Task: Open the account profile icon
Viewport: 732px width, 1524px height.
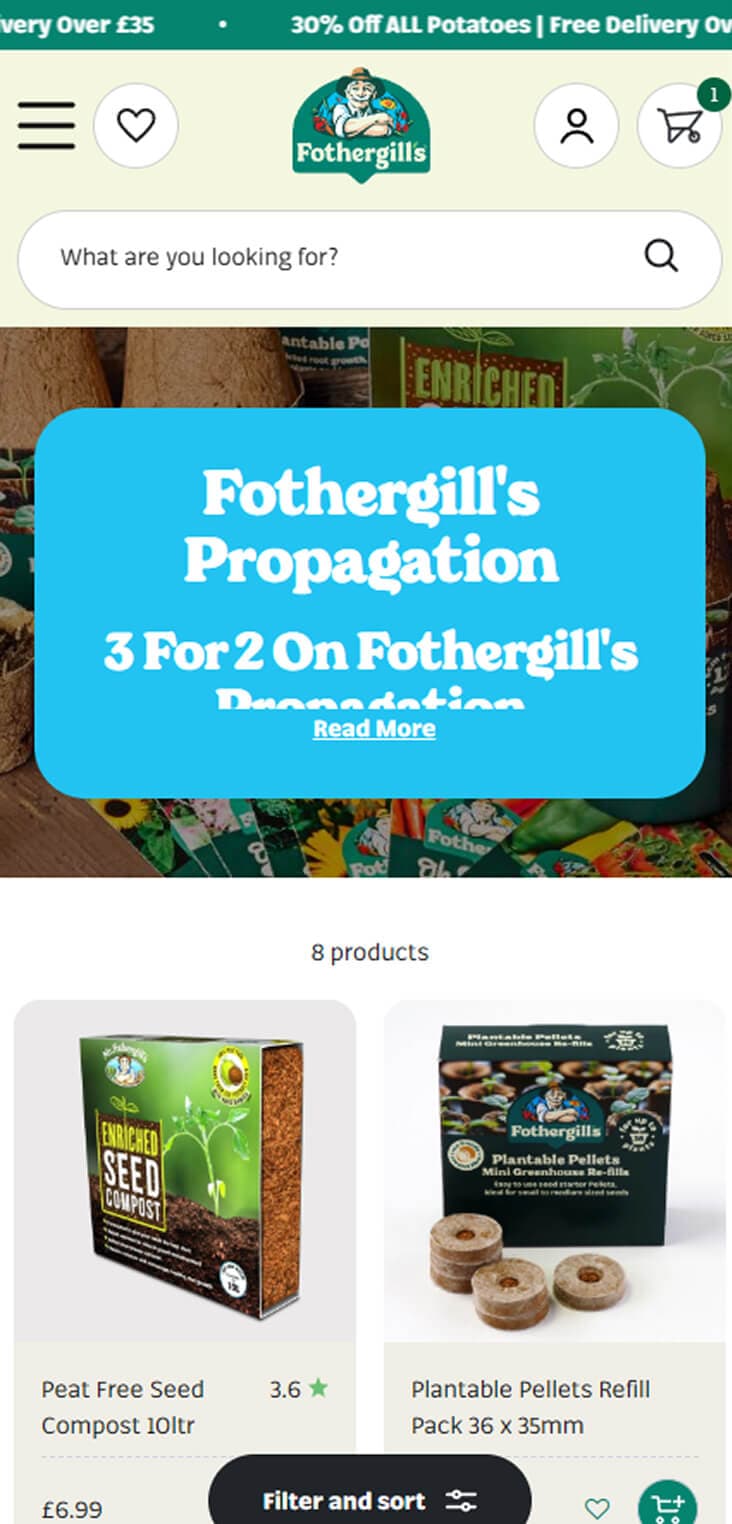Action: (576, 126)
